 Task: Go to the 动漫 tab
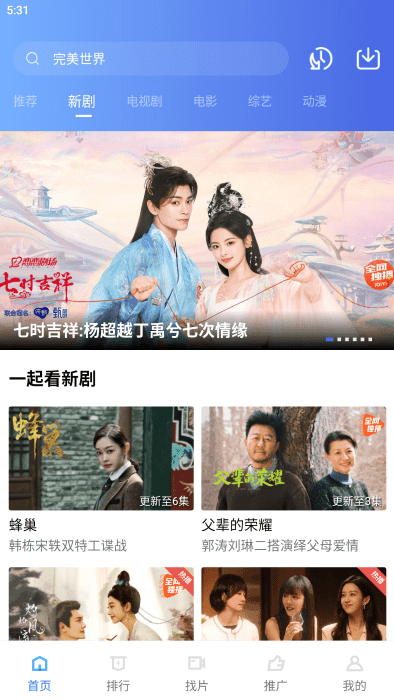pyautogui.click(x=314, y=101)
